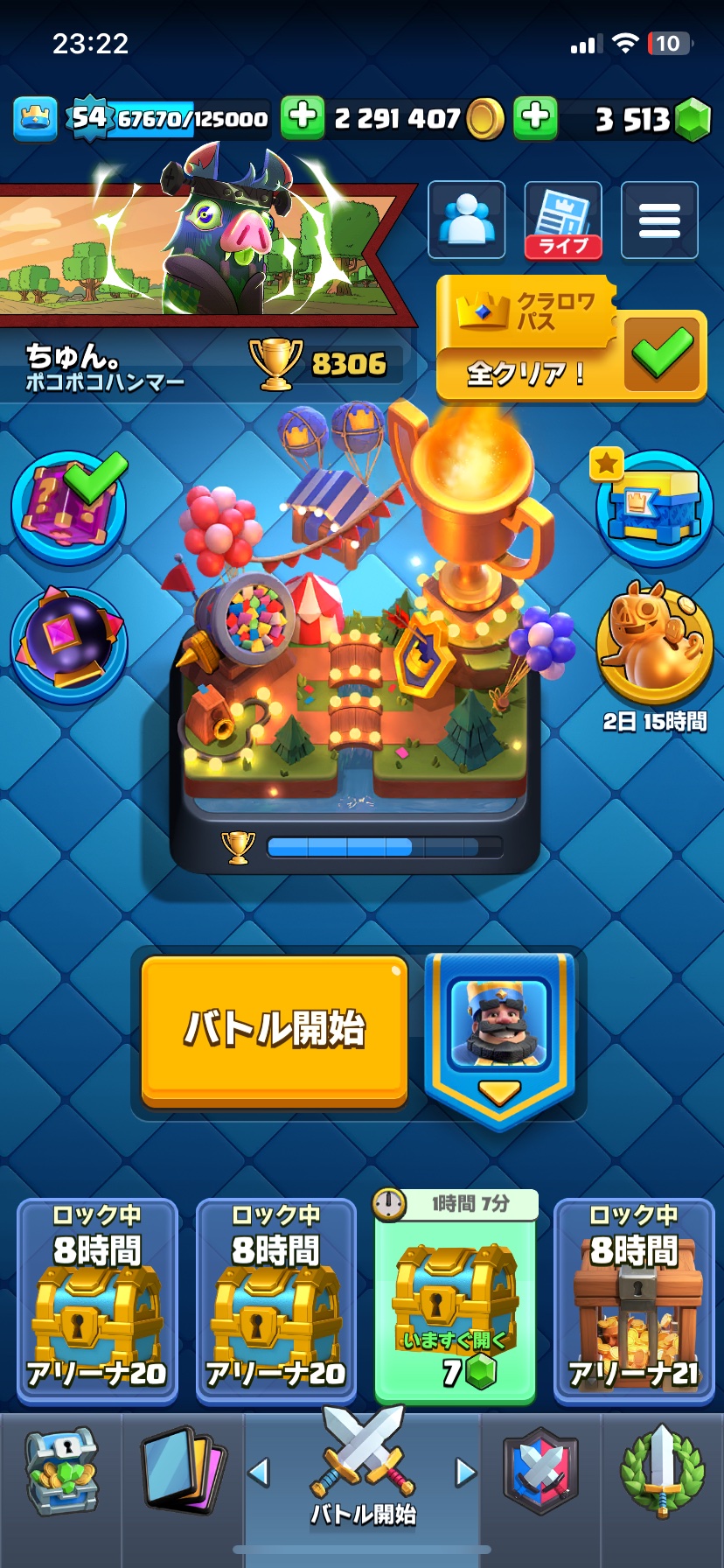Image resolution: width=724 pixels, height=1568 pixels.
Task: Open the hamburger menu
Action: pyautogui.click(x=659, y=220)
